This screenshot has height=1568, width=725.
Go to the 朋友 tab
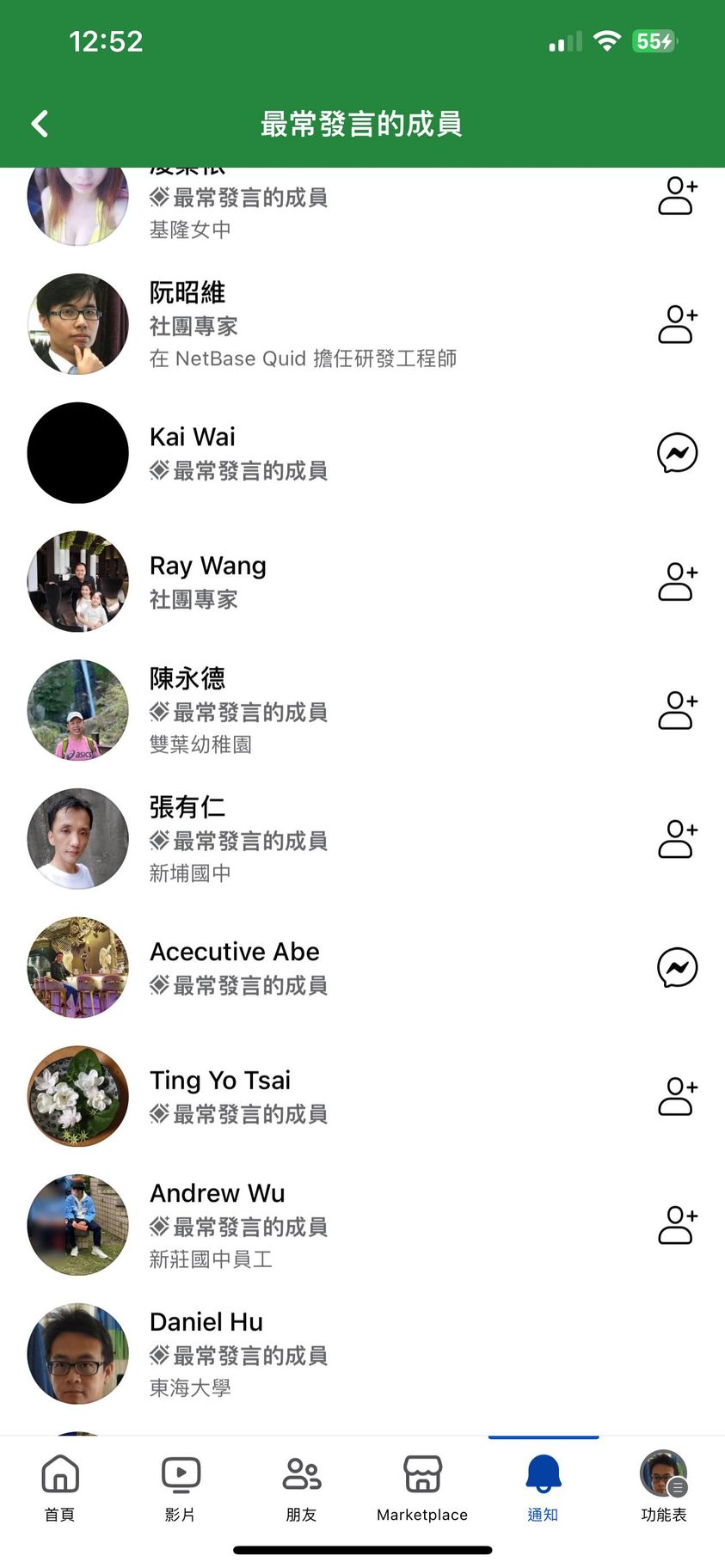(302, 1487)
